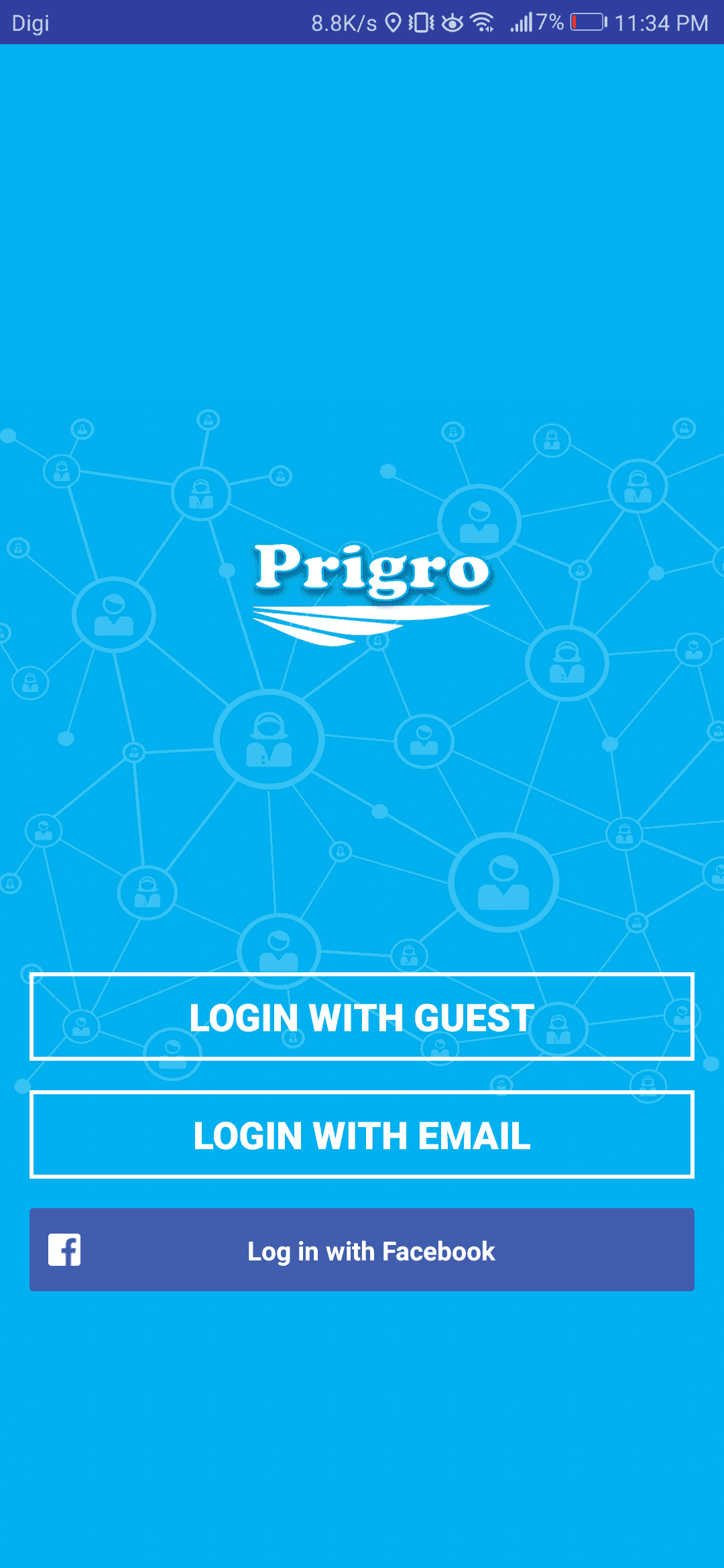The width and height of the screenshot is (724, 1568).
Task: Click the Wi-Fi icon in the status bar
Action: (x=483, y=22)
